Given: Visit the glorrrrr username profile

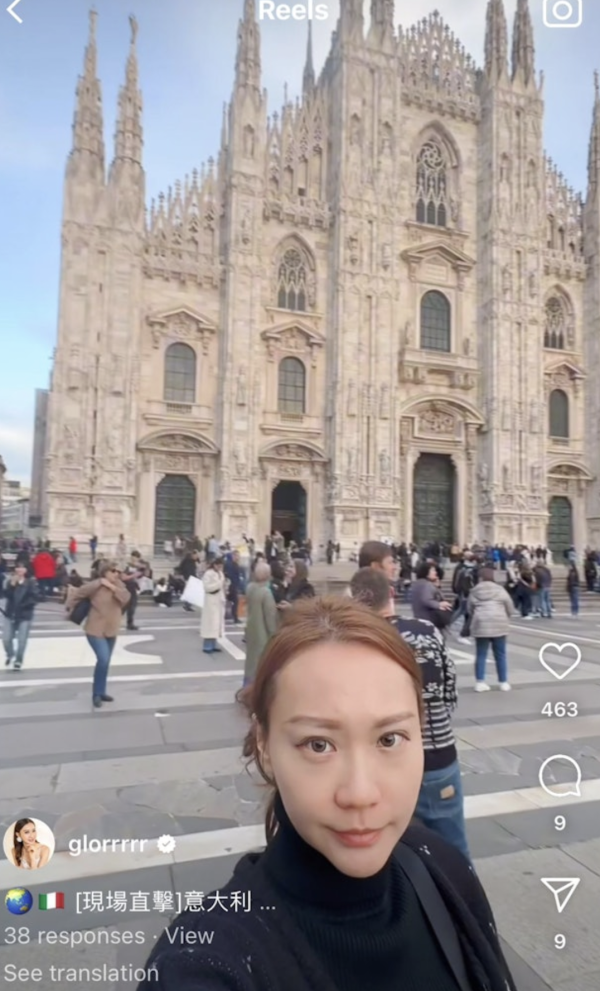Looking at the screenshot, I should pyautogui.click(x=110, y=845).
